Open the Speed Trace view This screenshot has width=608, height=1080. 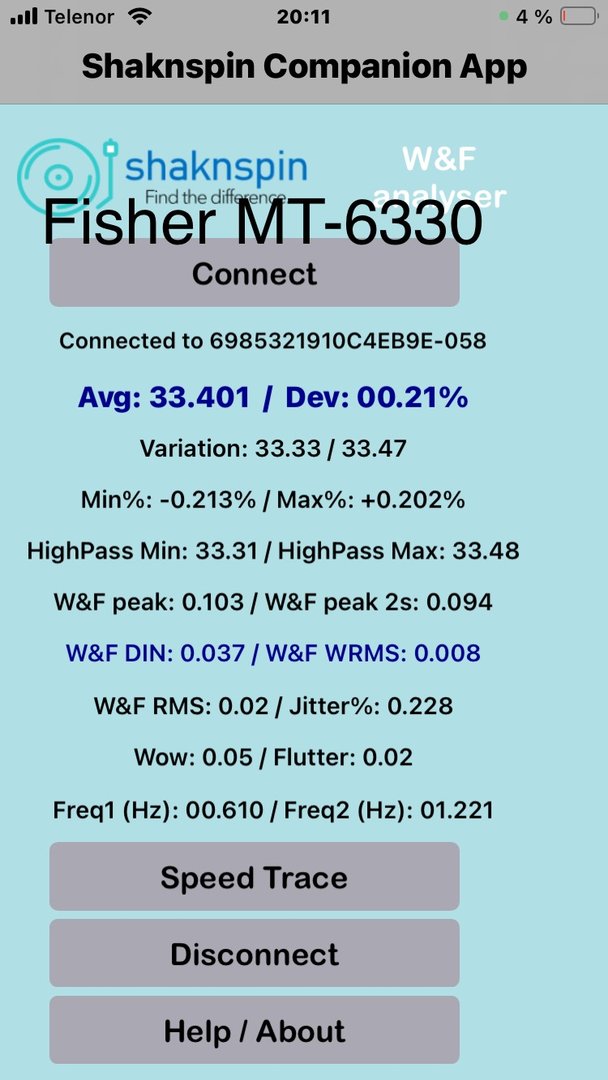pos(254,877)
